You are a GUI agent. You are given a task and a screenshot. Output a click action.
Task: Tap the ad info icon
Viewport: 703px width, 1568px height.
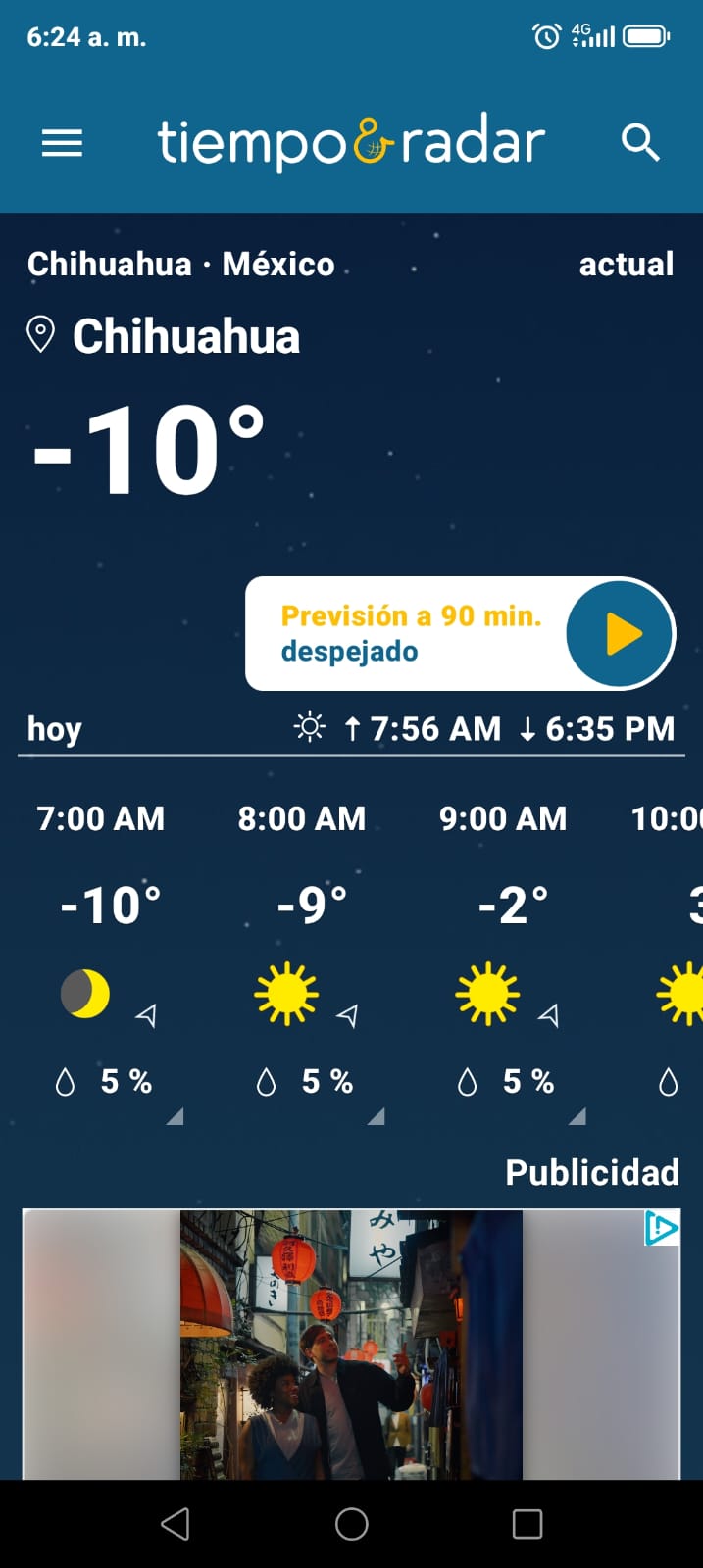(662, 1228)
